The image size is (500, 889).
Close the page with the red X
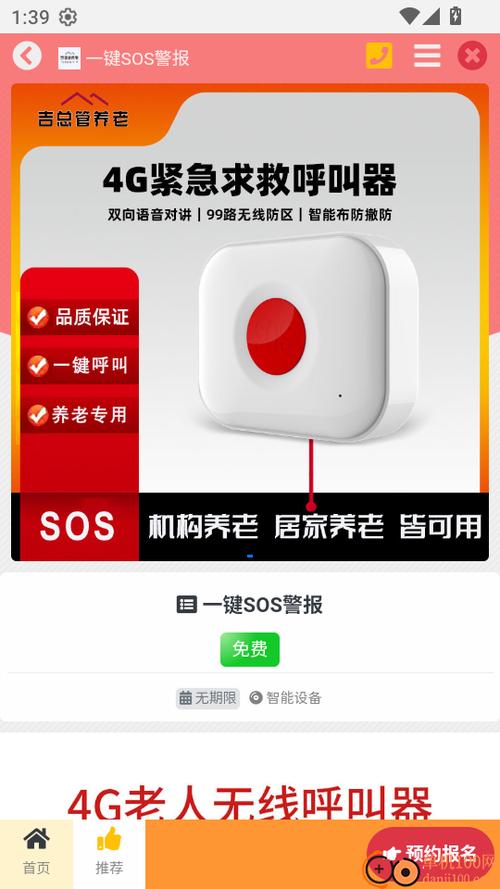pyautogui.click(x=472, y=56)
